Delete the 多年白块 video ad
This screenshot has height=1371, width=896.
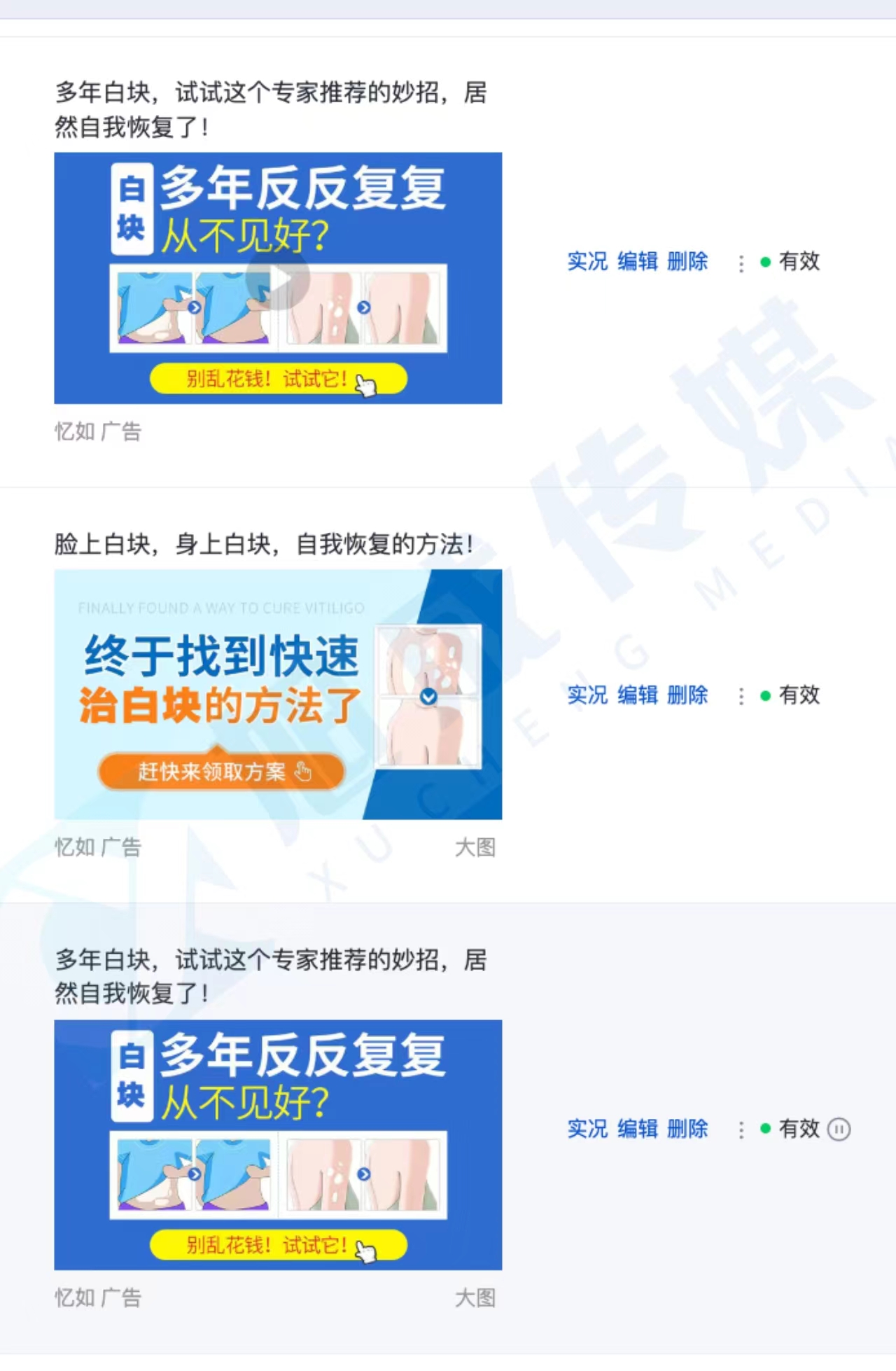click(x=687, y=262)
